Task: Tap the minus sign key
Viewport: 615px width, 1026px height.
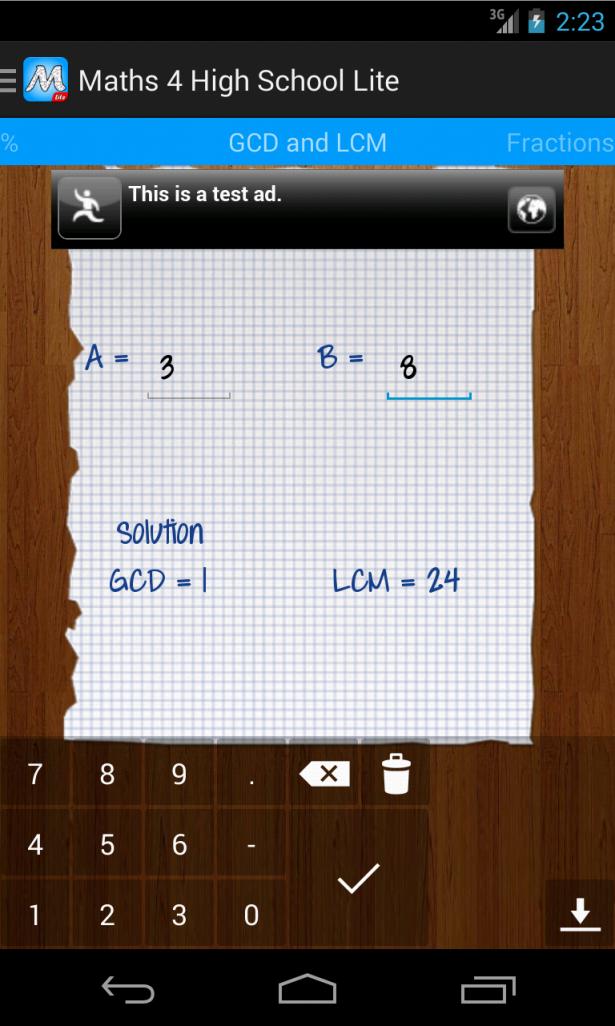Action: click(251, 845)
